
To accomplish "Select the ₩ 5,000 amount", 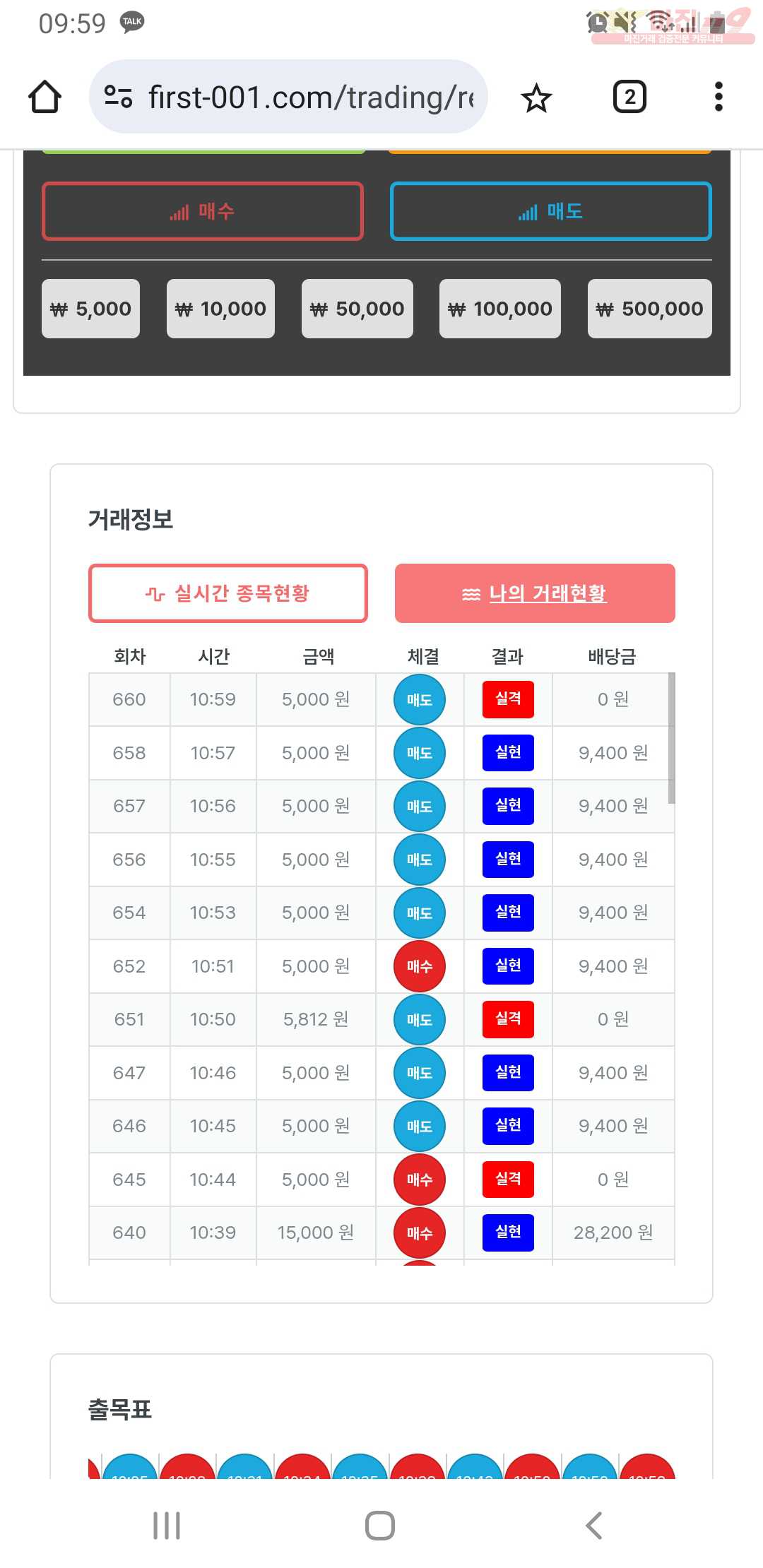I will (x=91, y=309).
